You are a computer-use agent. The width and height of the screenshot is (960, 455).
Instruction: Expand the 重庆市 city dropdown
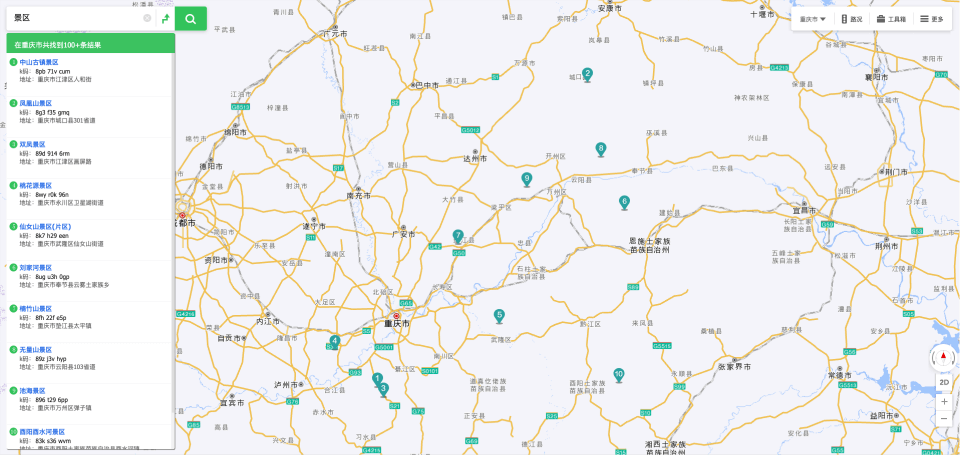point(812,19)
